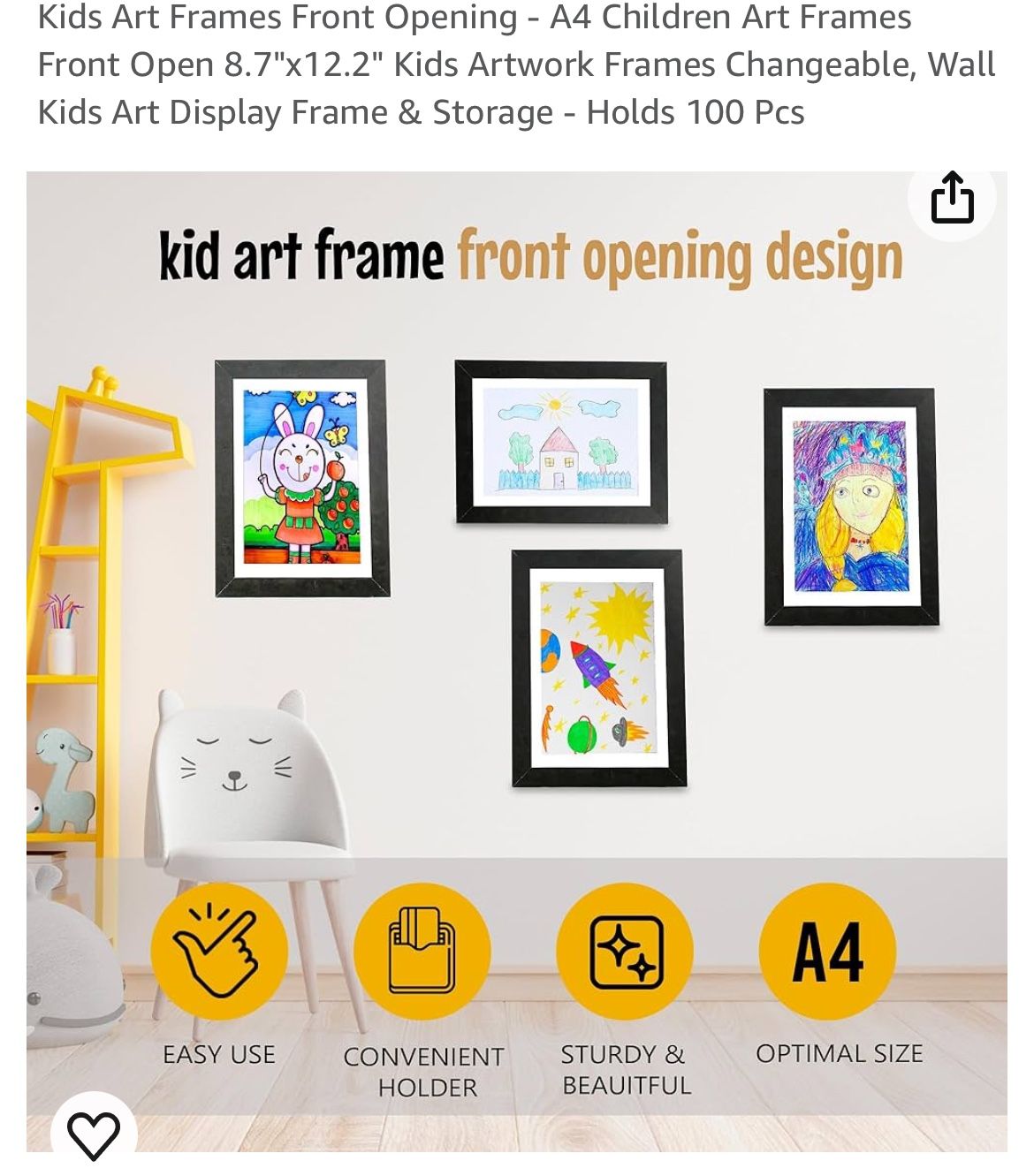
Task: Share this product listing
Action: coord(952,199)
